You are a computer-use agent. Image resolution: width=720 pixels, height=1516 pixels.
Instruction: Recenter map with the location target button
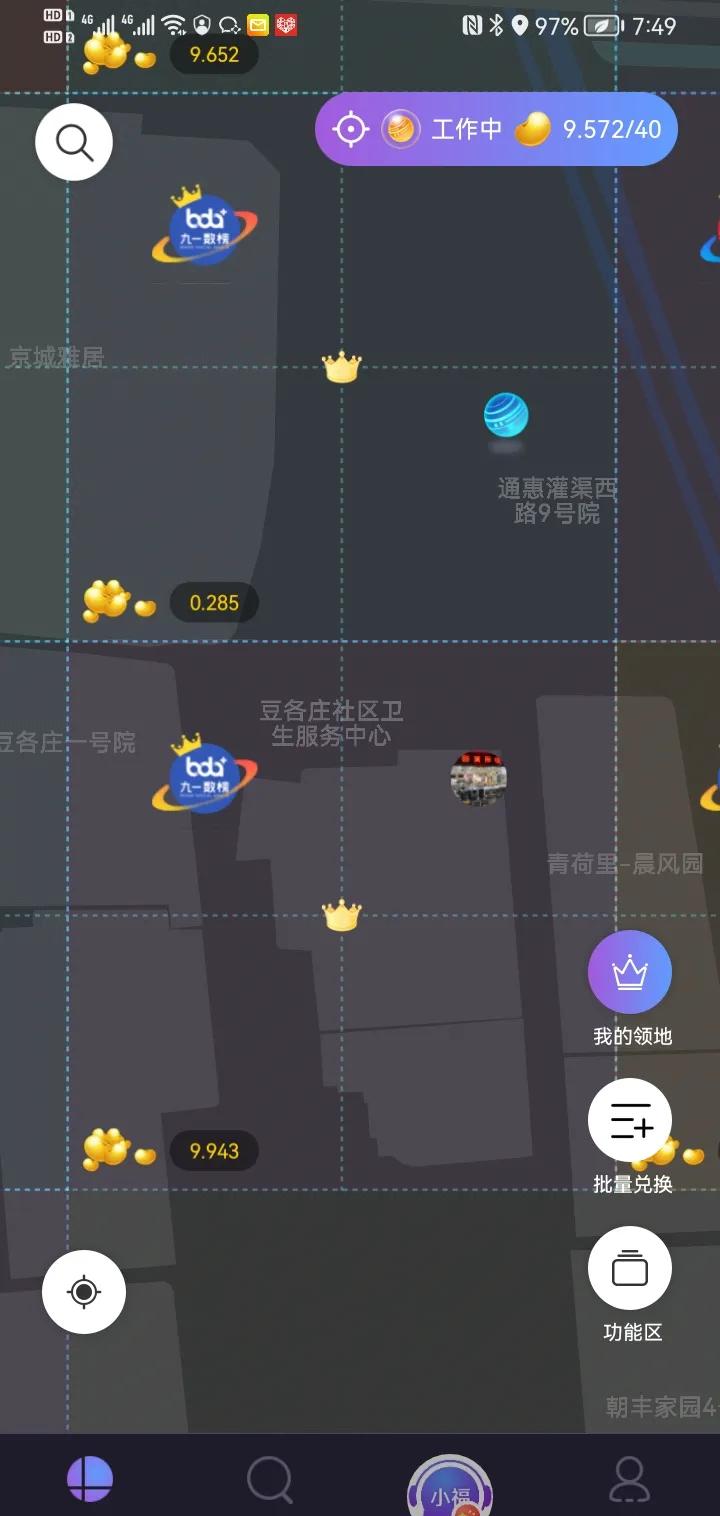click(84, 1292)
